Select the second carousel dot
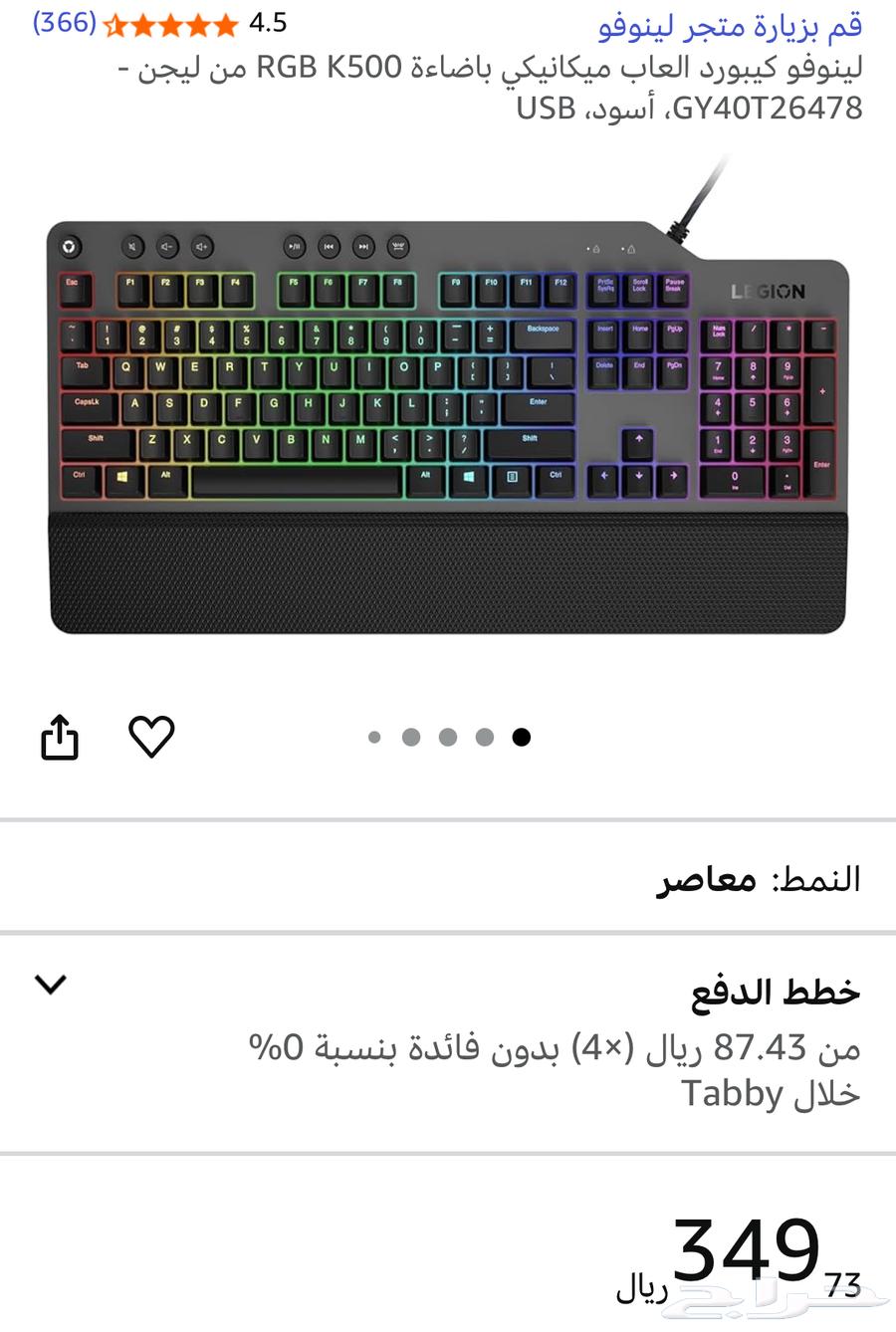Image resolution: width=896 pixels, height=1332 pixels. [411, 737]
